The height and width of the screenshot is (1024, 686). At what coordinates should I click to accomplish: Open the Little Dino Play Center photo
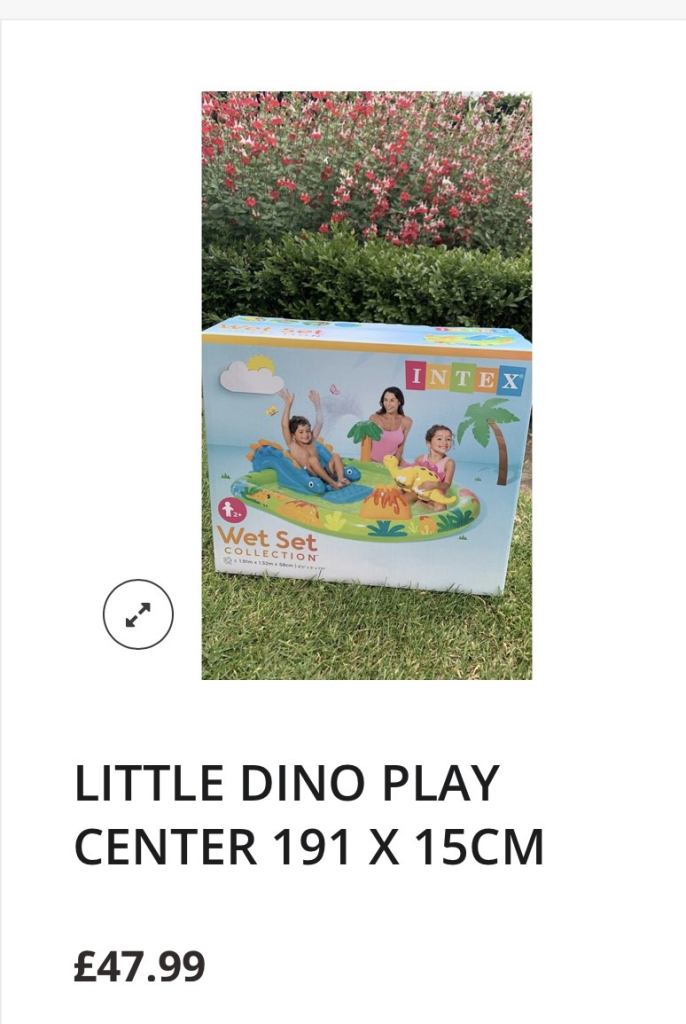tap(366, 386)
